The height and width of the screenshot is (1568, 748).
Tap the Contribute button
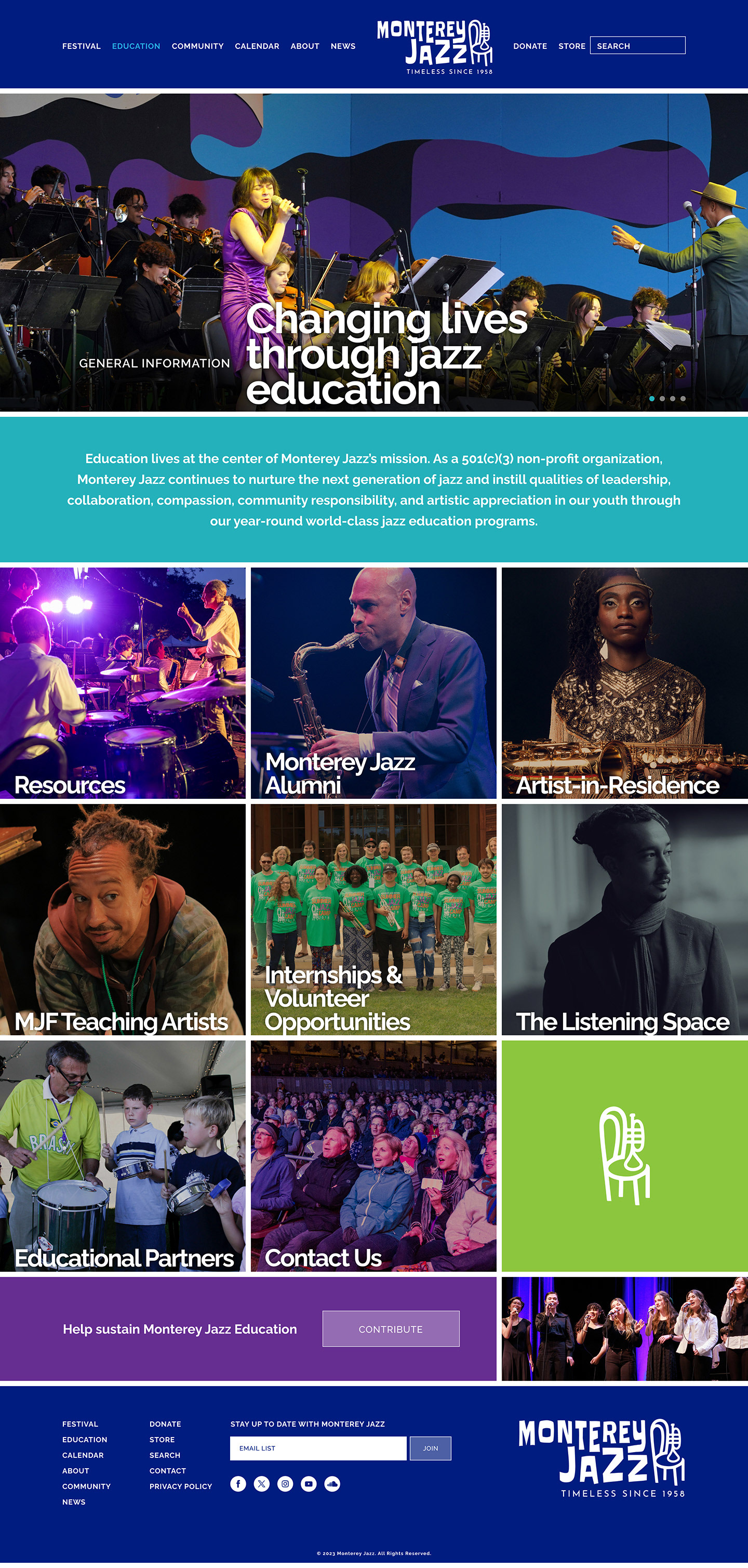coord(391,1329)
